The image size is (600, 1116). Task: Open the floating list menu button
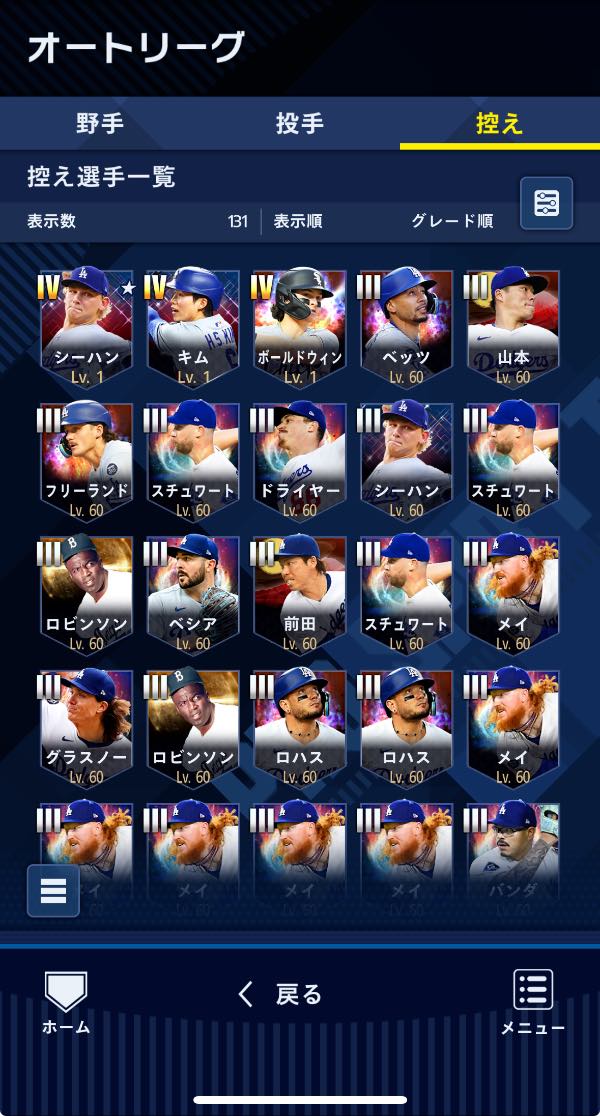(x=53, y=890)
